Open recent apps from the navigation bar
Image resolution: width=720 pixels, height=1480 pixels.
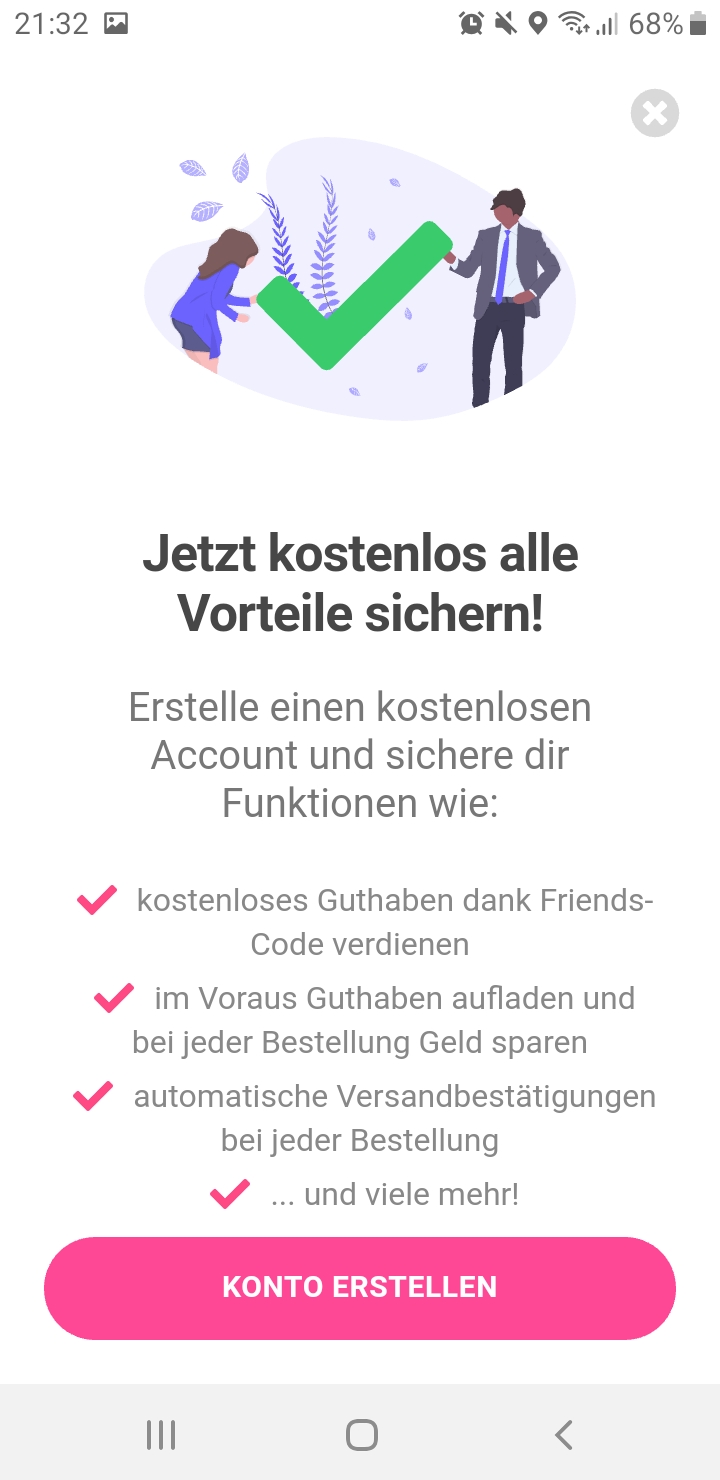[161, 1435]
